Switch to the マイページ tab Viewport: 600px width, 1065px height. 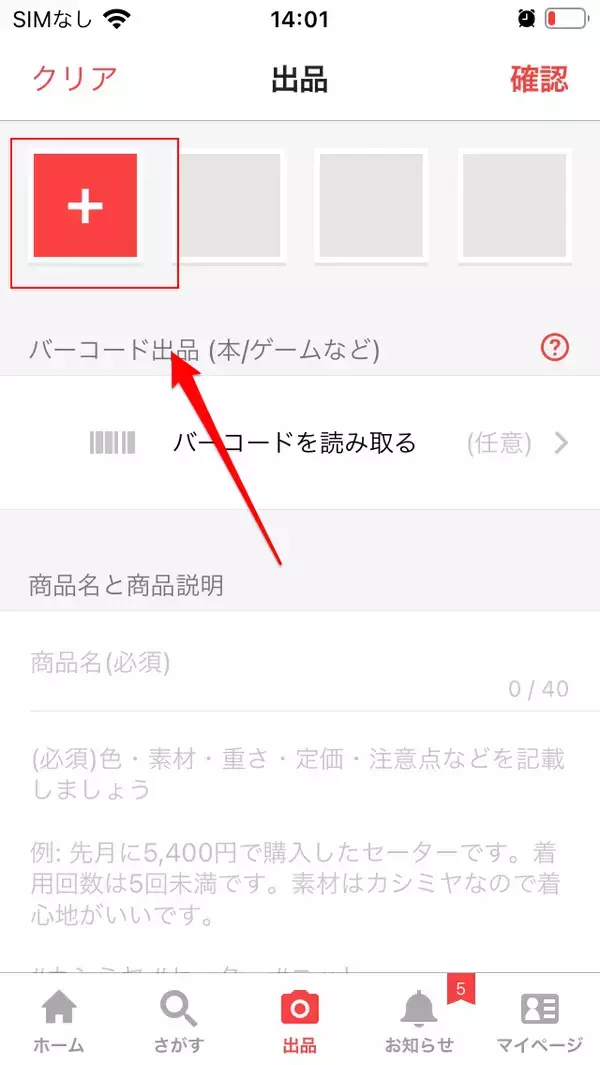[539, 1021]
